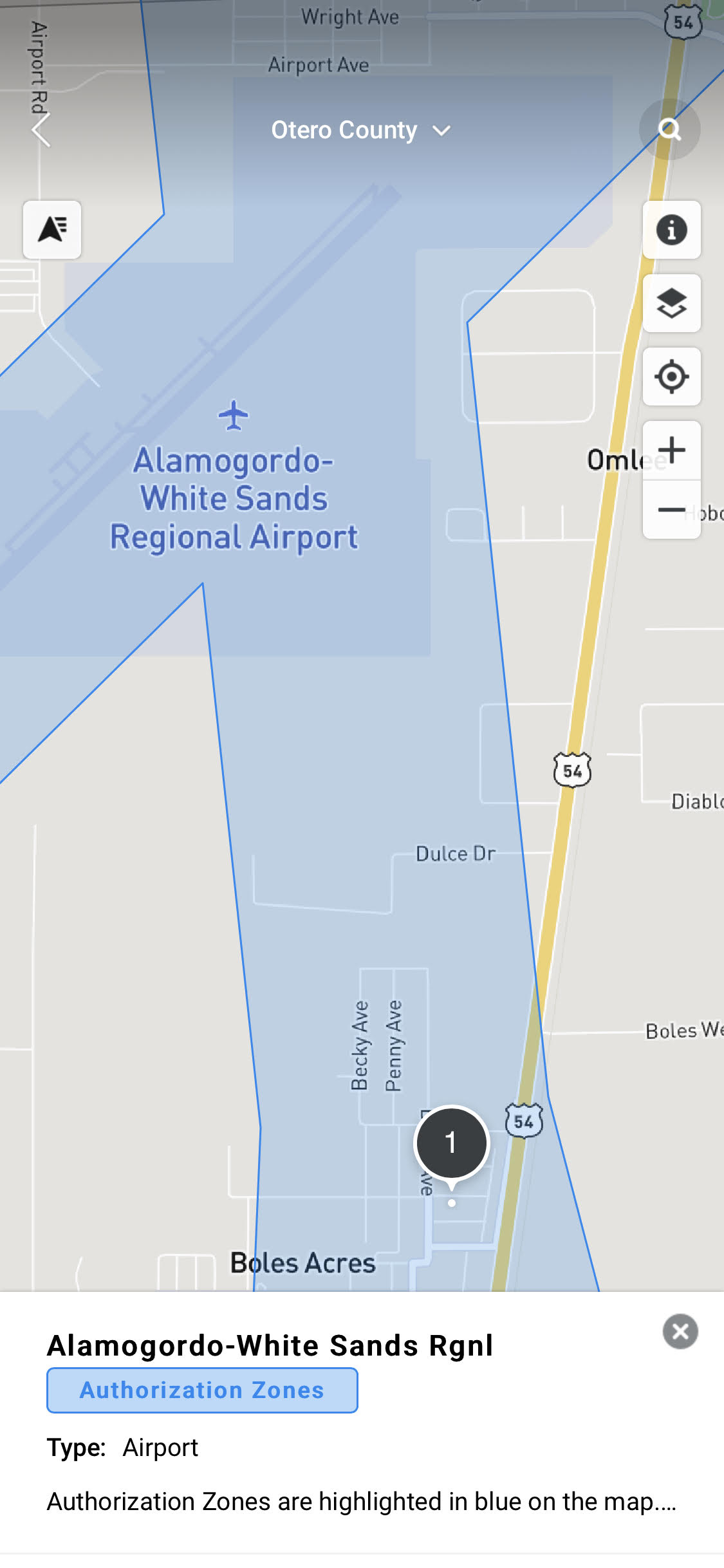This screenshot has width=724, height=1568.
Task: Open the map layers selector icon
Action: [x=671, y=303]
